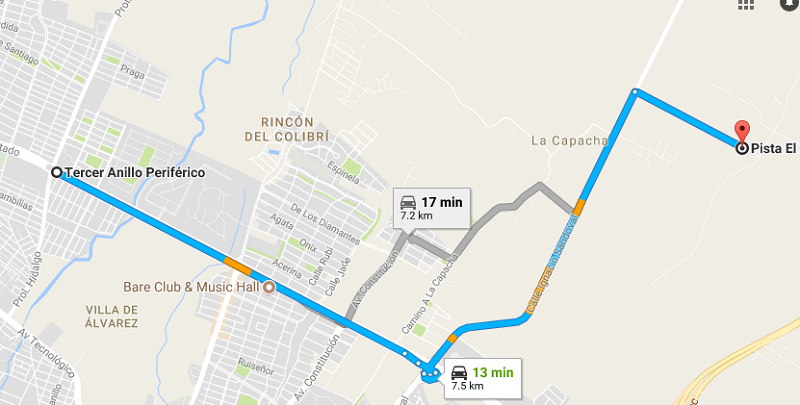
Task: Select the 17 min alternate route
Action: click(x=432, y=207)
